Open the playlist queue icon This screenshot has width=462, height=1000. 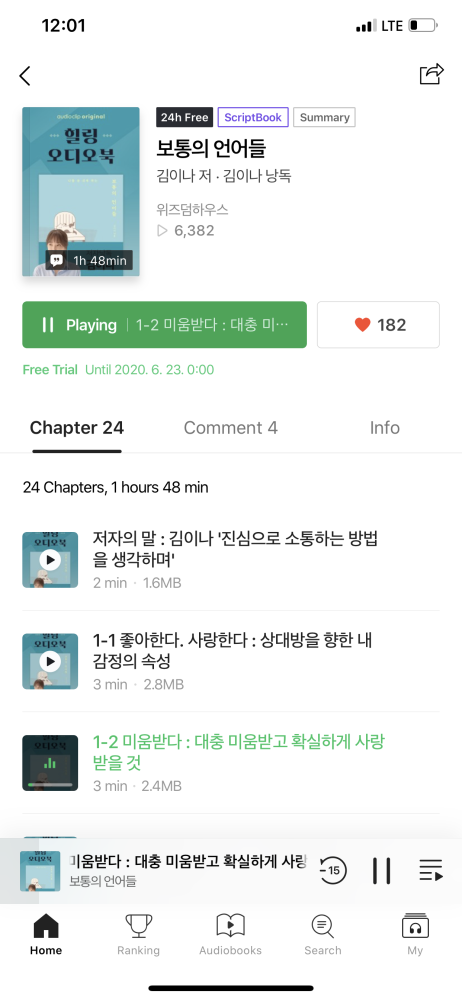(431, 871)
